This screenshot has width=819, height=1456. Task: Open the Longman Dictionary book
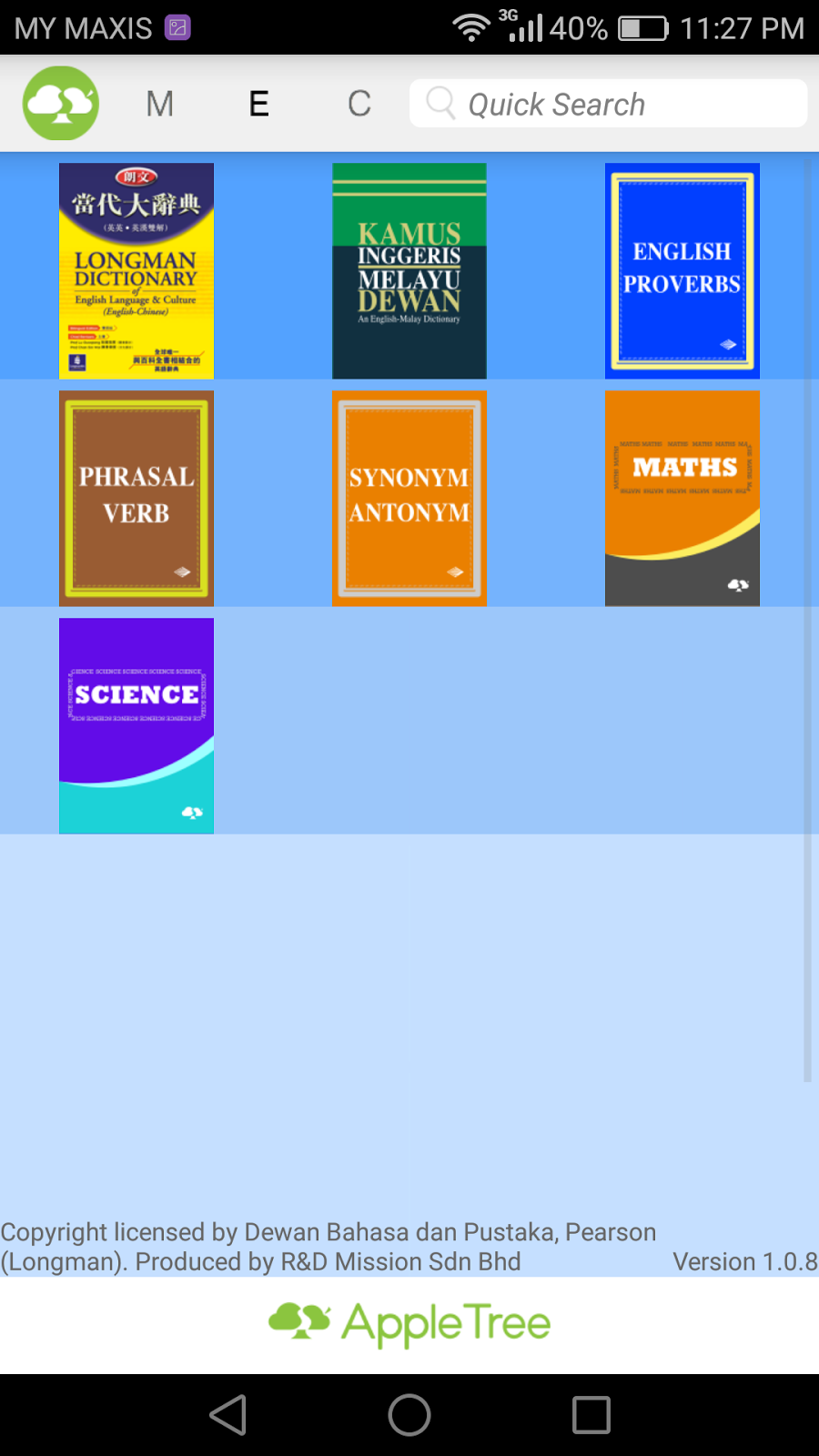(136, 271)
